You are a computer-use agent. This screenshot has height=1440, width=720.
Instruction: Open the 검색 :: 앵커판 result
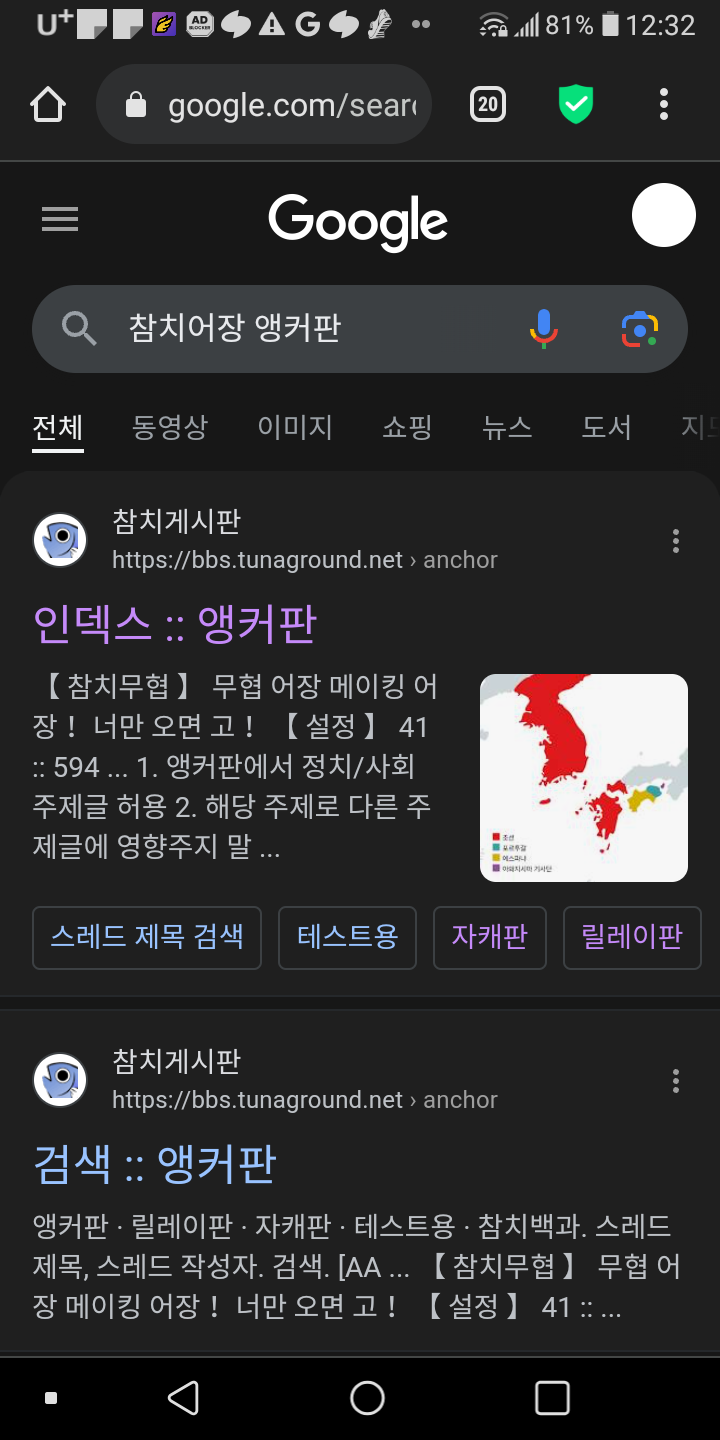click(x=154, y=1164)
